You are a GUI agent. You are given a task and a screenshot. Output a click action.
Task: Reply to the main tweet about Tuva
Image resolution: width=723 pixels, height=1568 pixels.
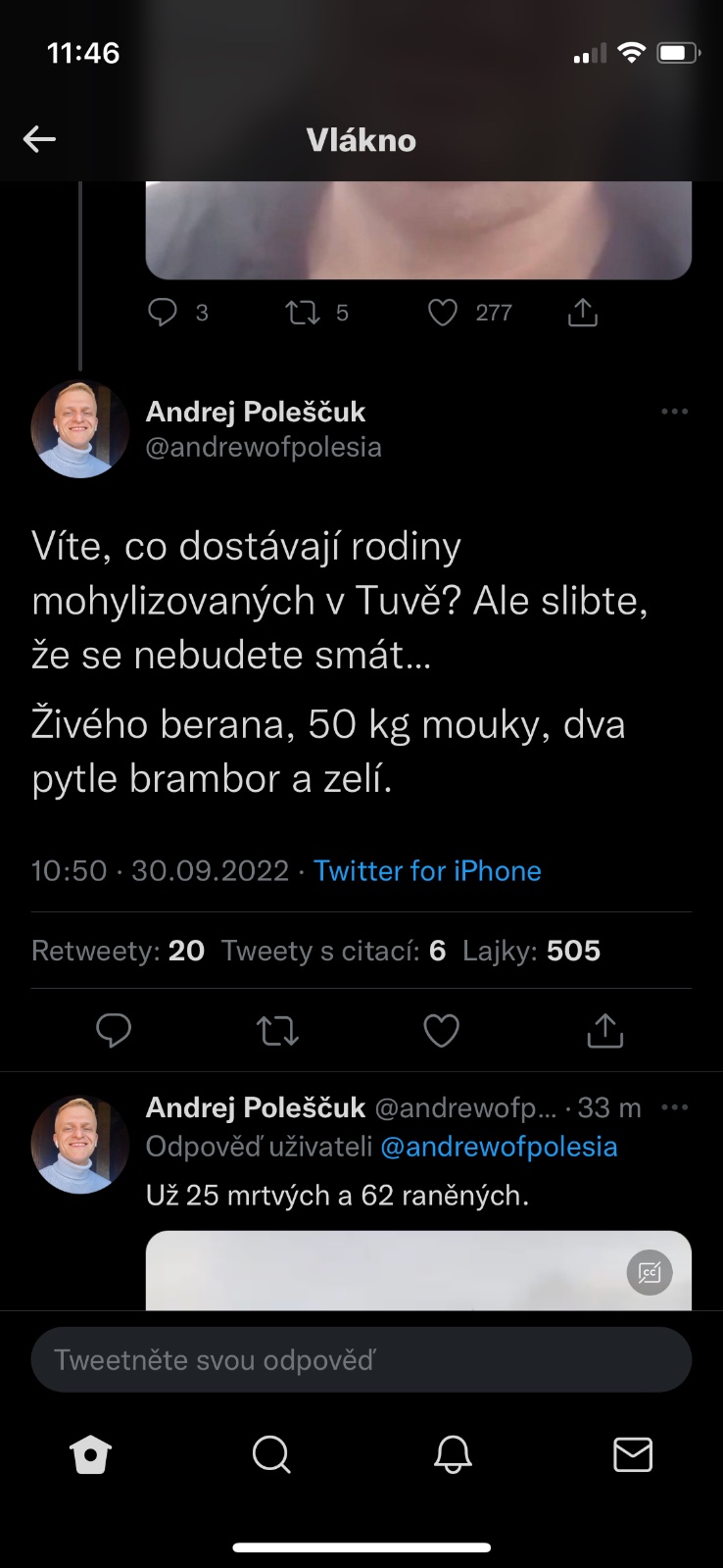(114, 1030)
